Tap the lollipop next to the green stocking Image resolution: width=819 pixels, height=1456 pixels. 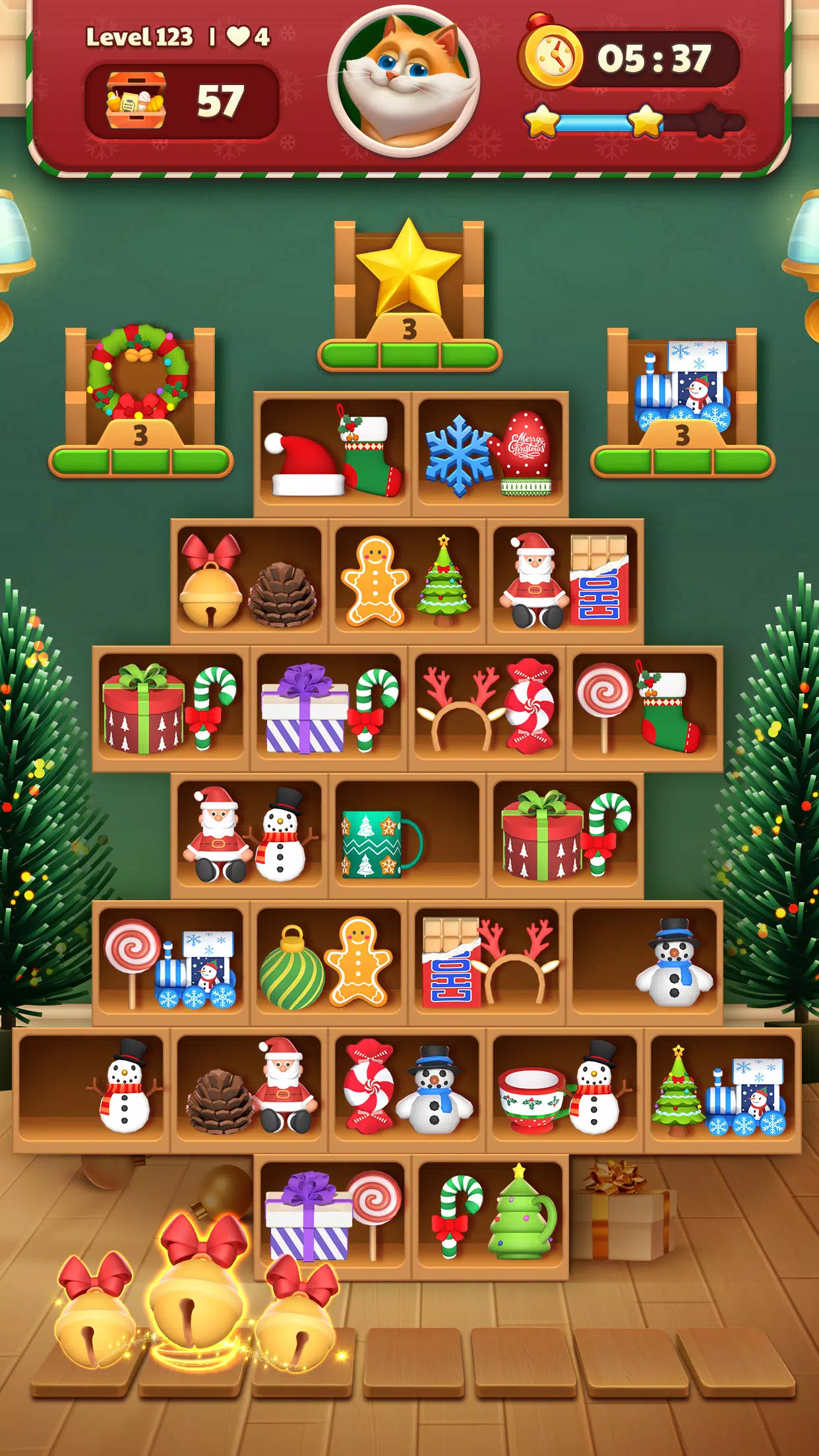[x=604, y=706]
